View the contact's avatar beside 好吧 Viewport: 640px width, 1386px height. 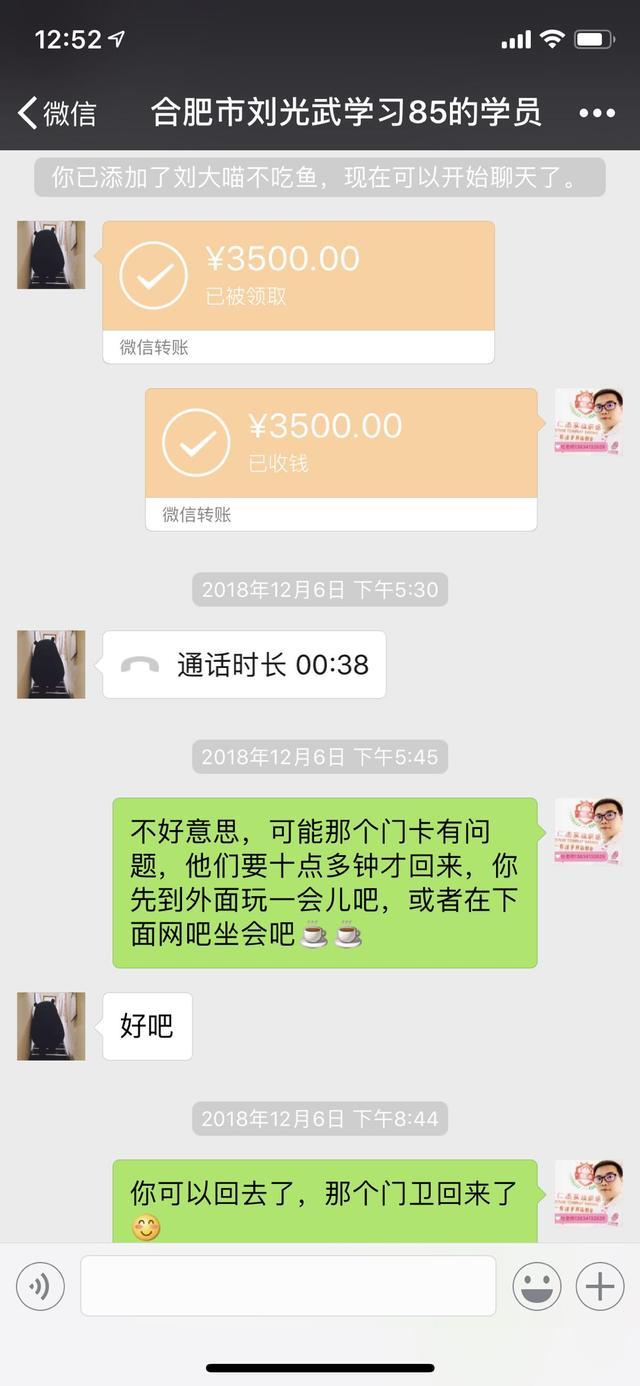pos(51,1026)
